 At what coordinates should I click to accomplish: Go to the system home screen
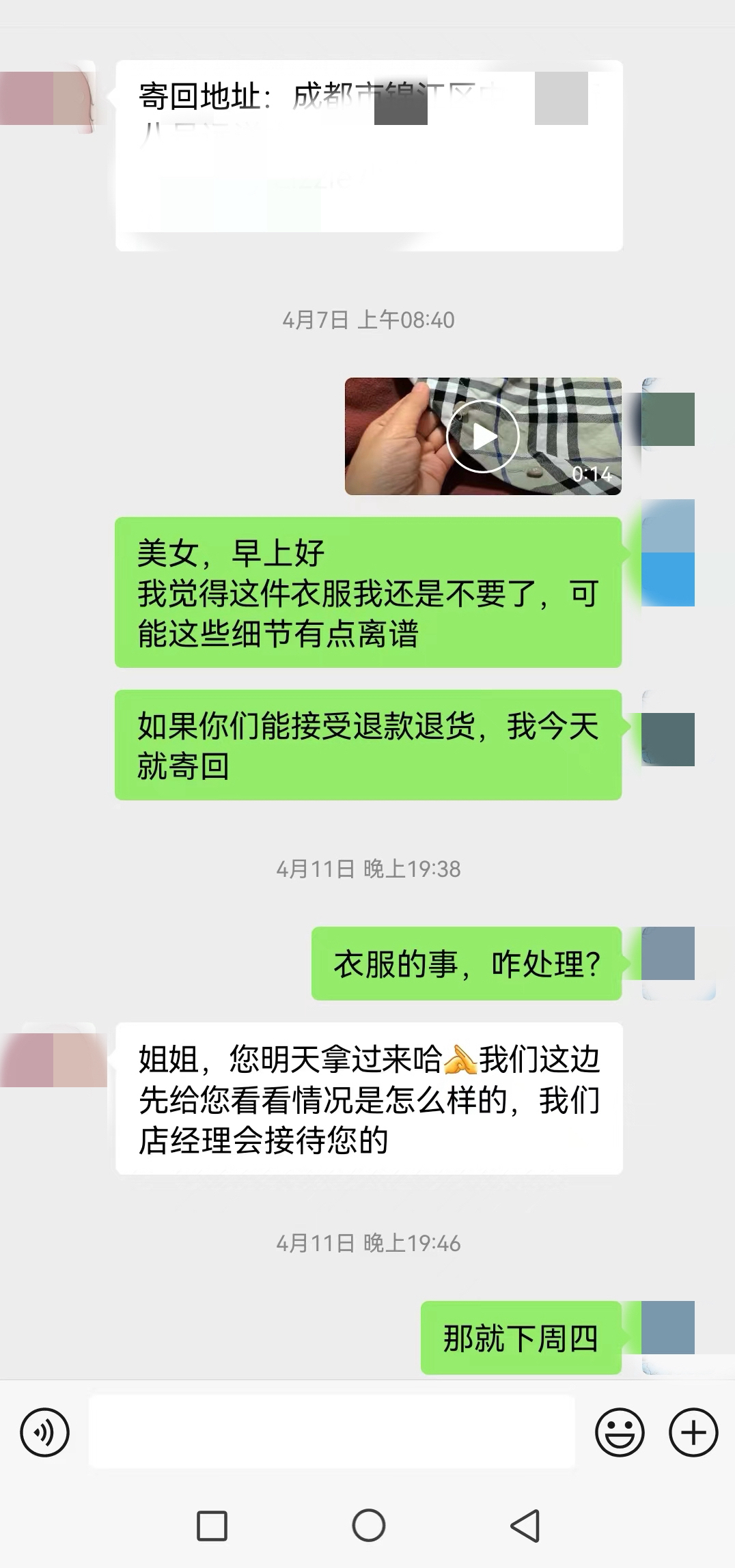[368, 1526]
